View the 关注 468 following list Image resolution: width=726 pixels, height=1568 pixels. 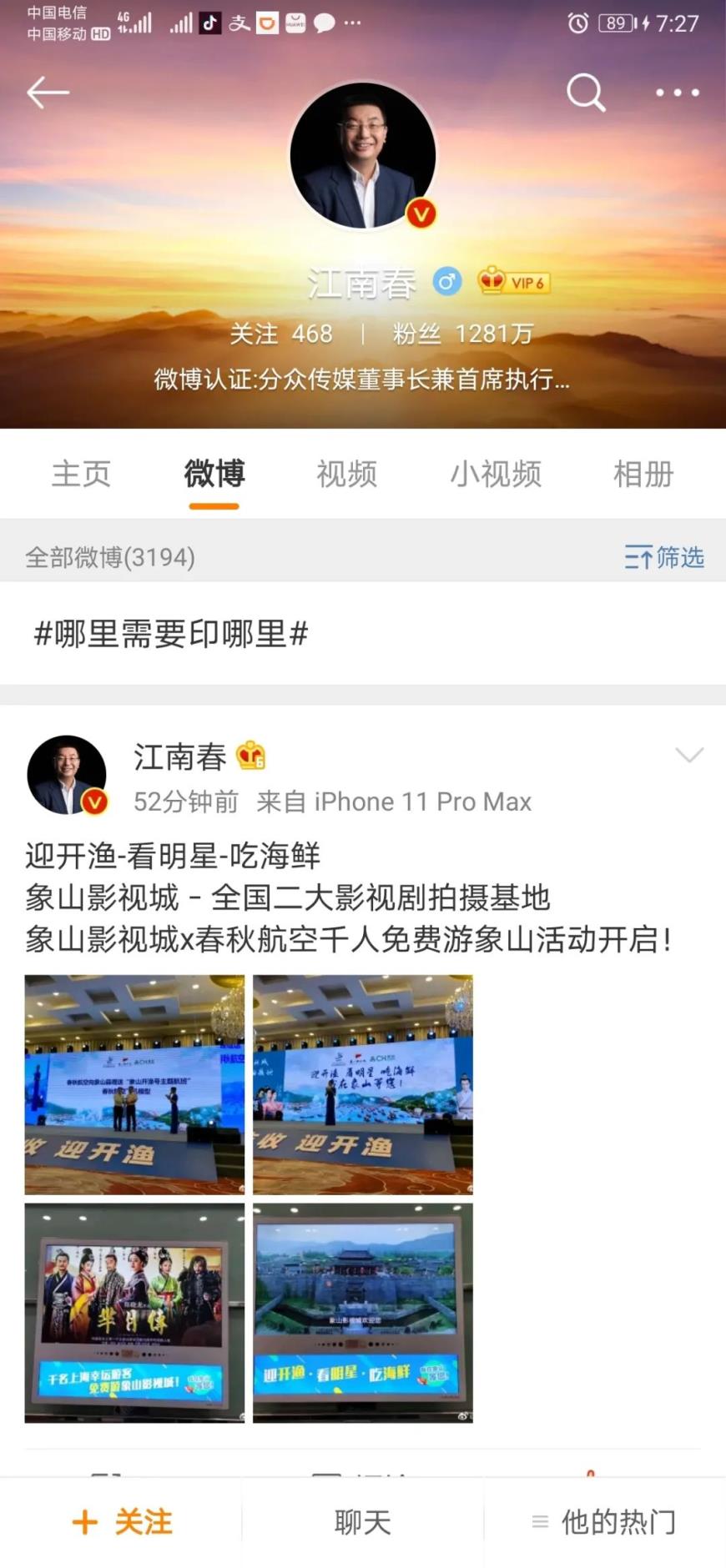281,334
